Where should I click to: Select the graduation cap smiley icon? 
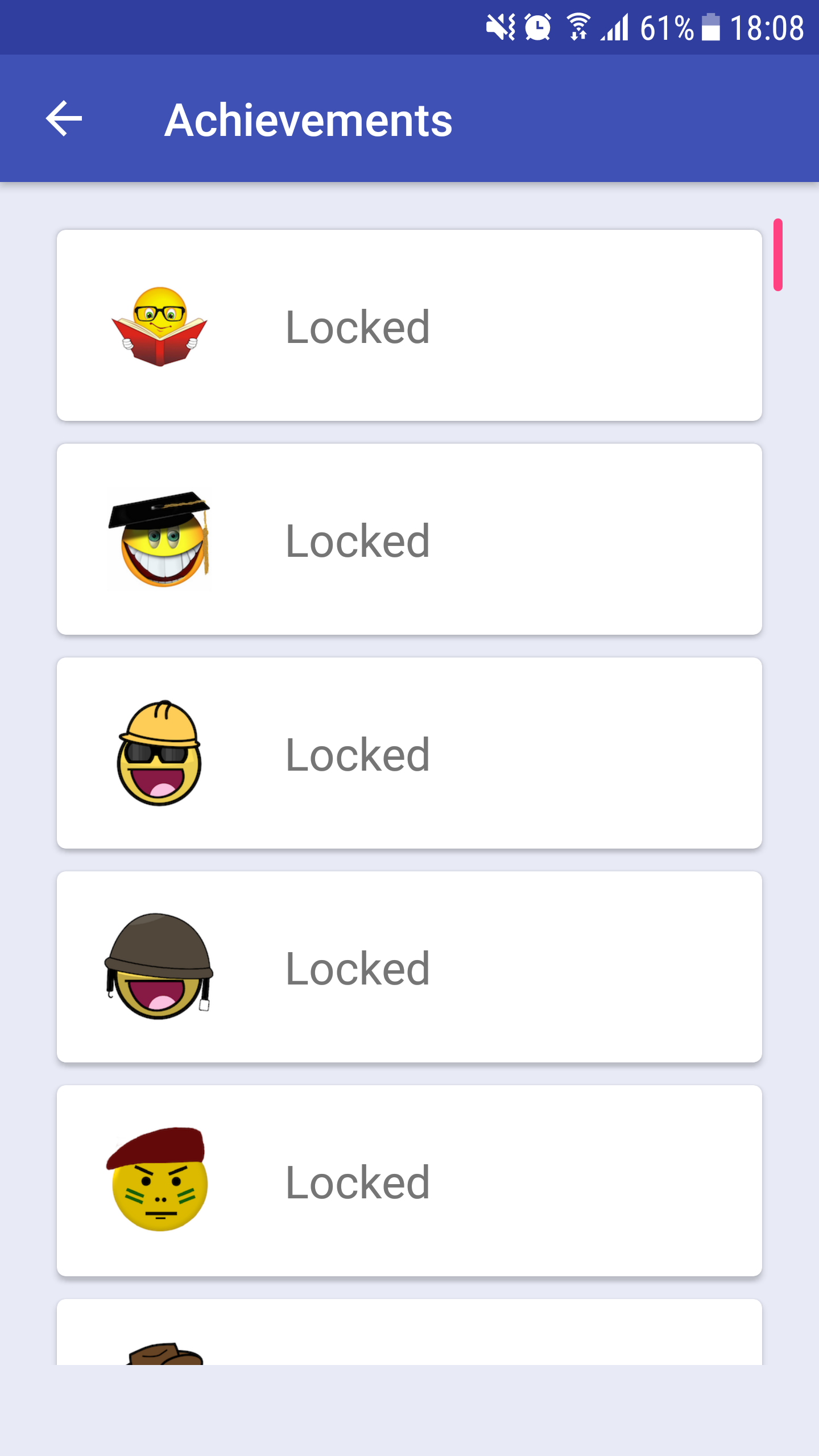click(159, 540)
